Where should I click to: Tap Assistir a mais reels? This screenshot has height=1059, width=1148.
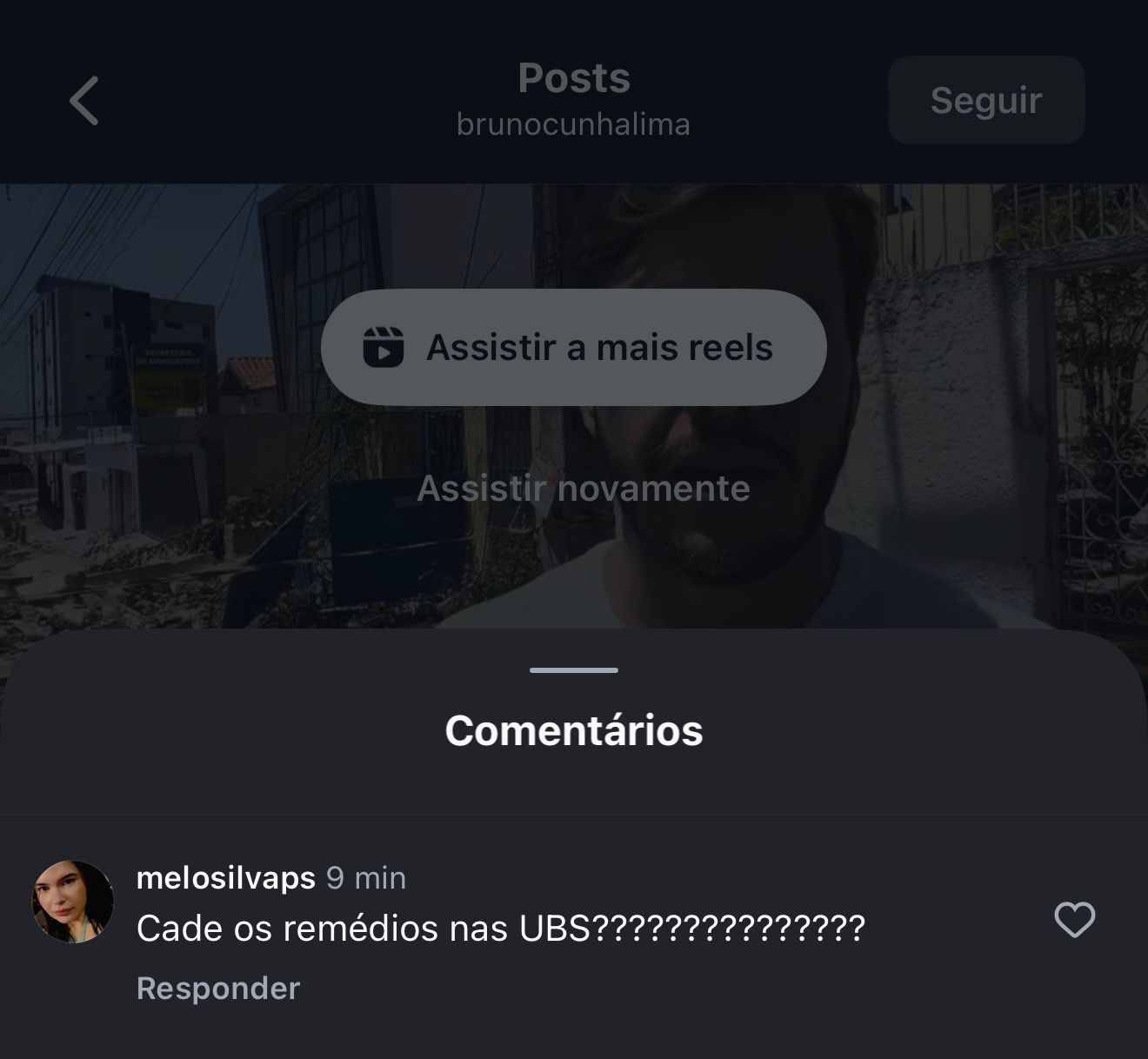pyautogui.click(x=573, y=347)
